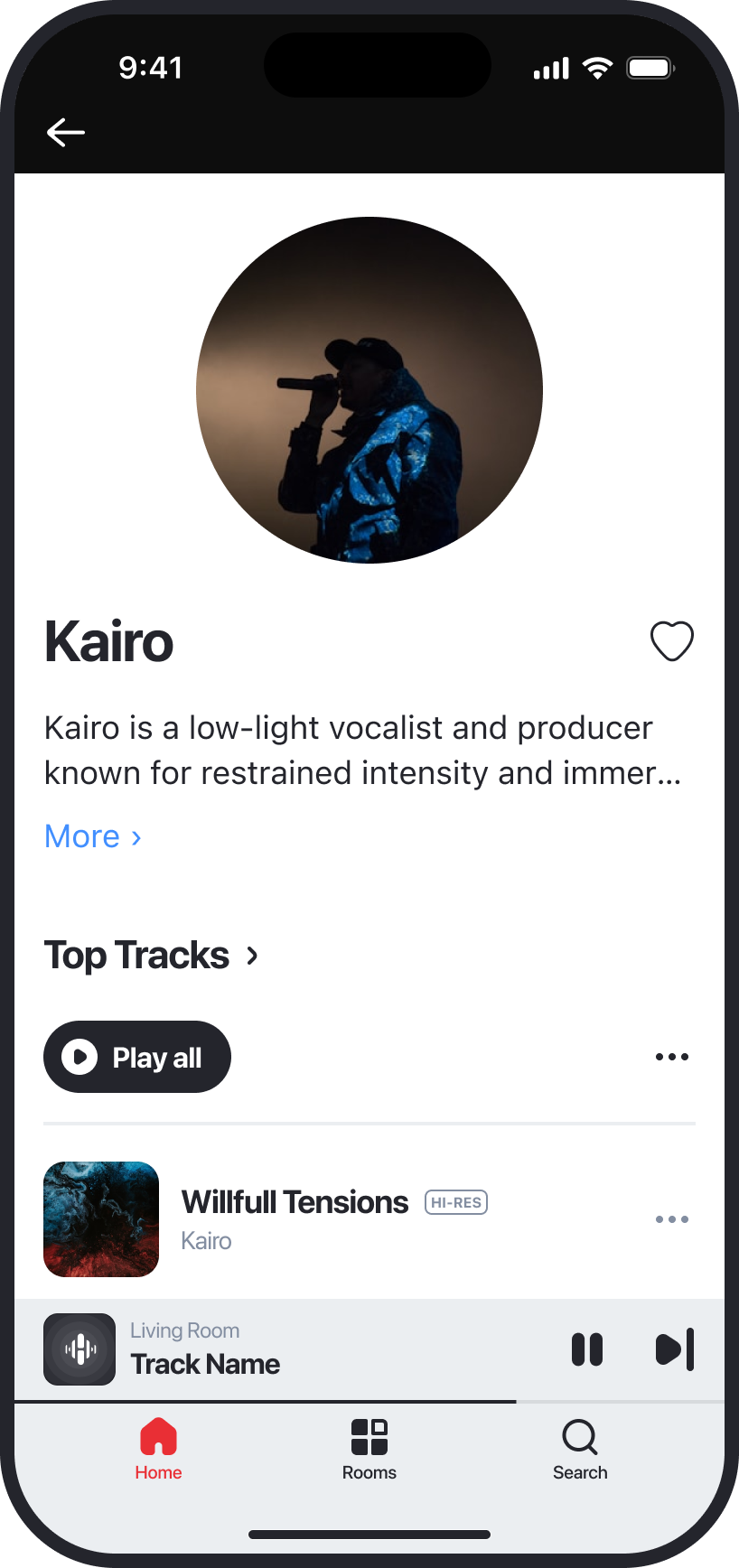This screenshot has height=1568, width=739.
Task: Switch to the Rooms tab
Action: click(369, 1449)
